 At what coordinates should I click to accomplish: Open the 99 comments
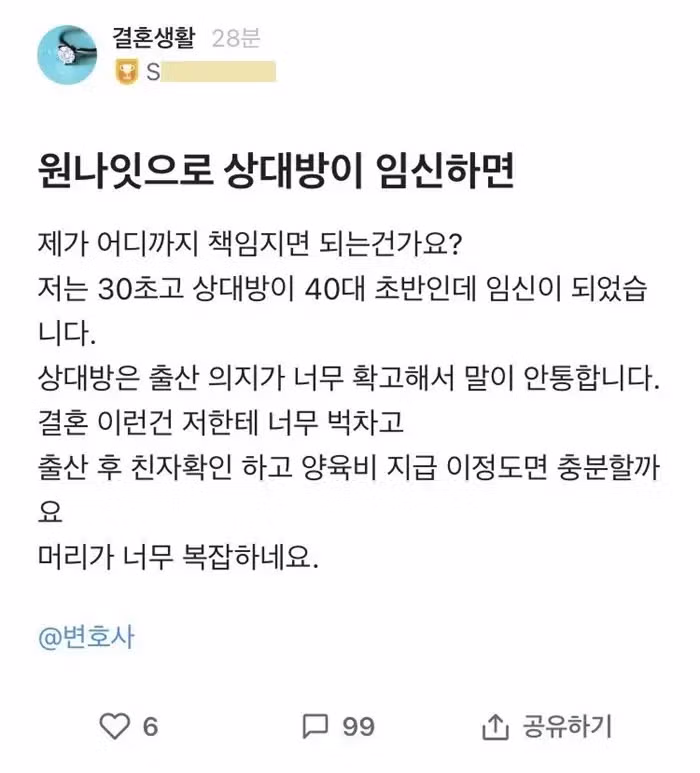pyautogui.click(x=337, y=725)
